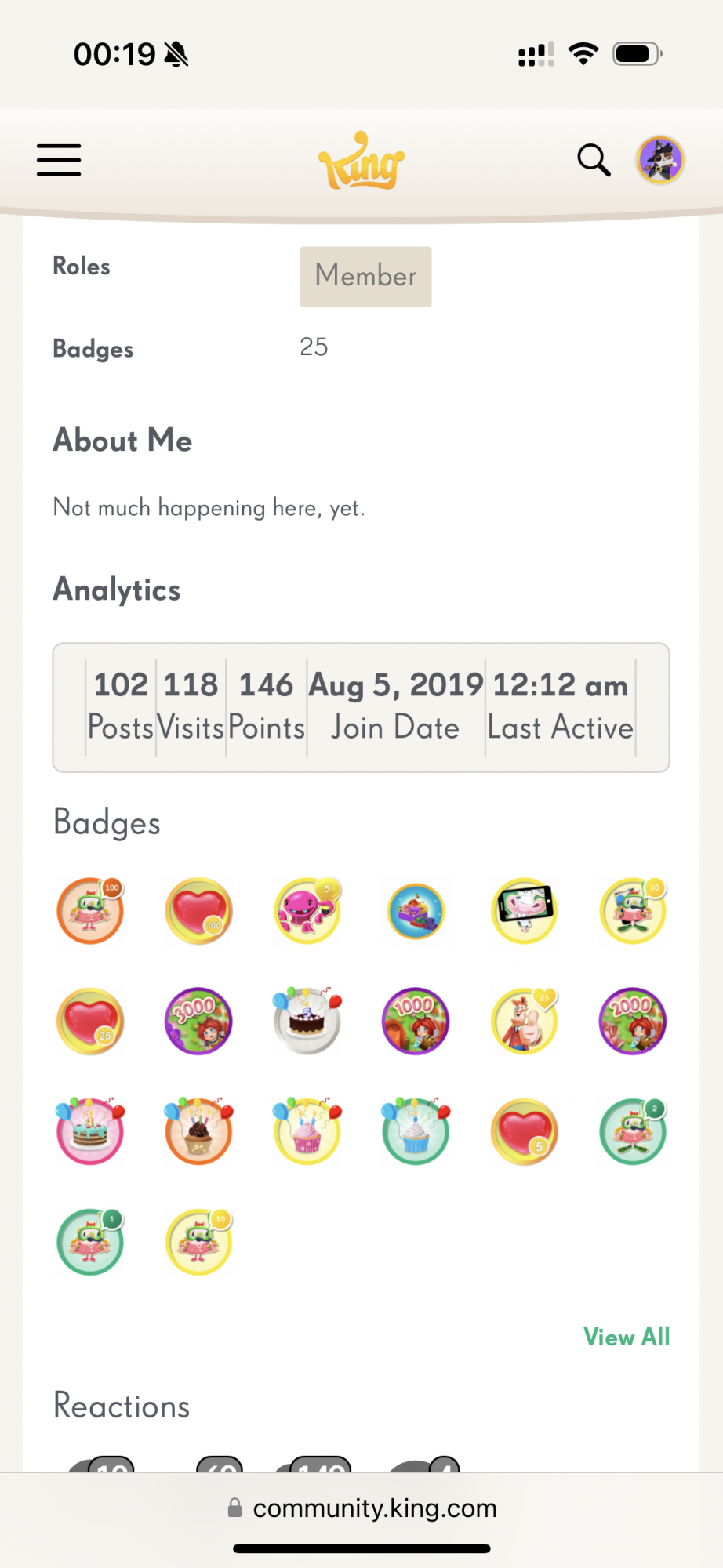The height and width of the screenshot is (1568, 723).
Task: Open the blue cupcake badge
Action: tap(416, 1132)
